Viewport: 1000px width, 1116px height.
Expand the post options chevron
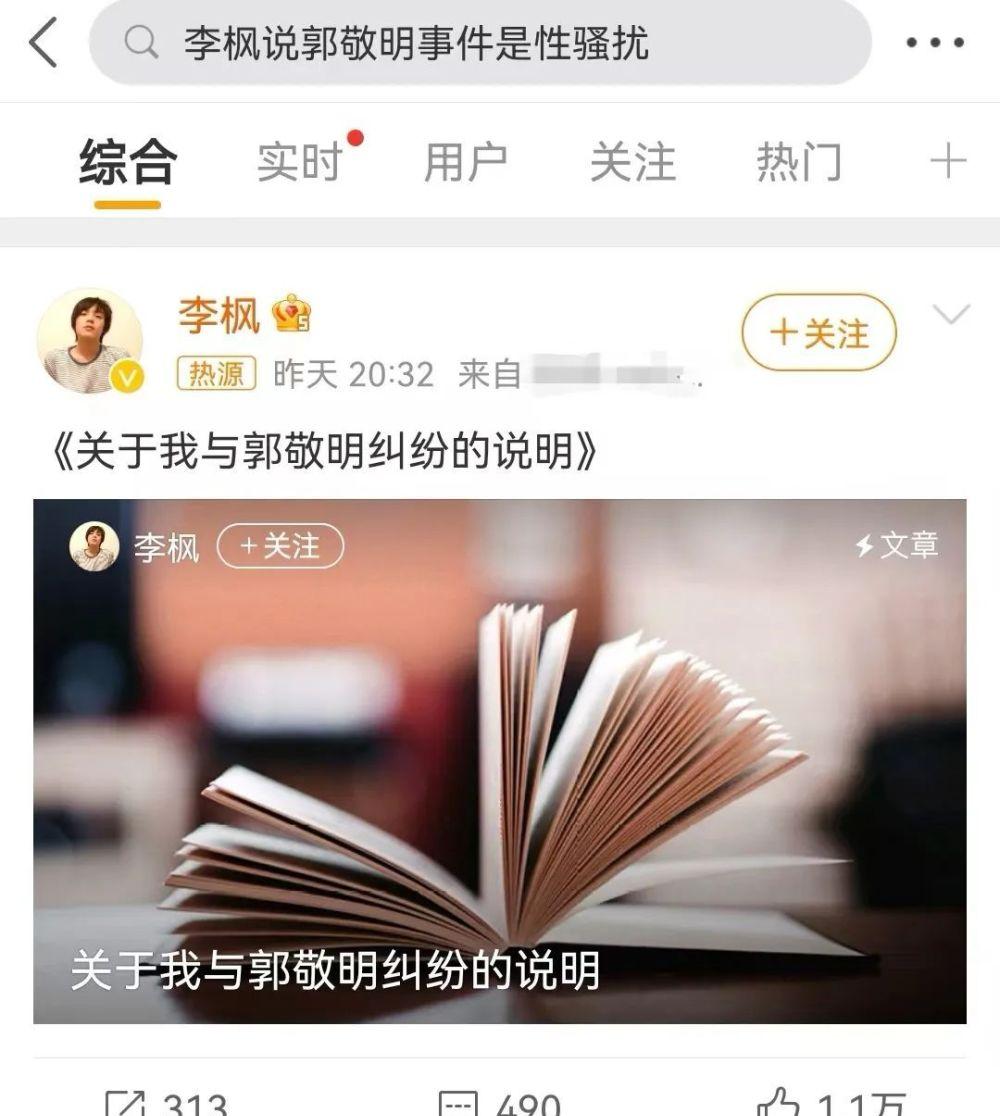click(x=950, y=316)
